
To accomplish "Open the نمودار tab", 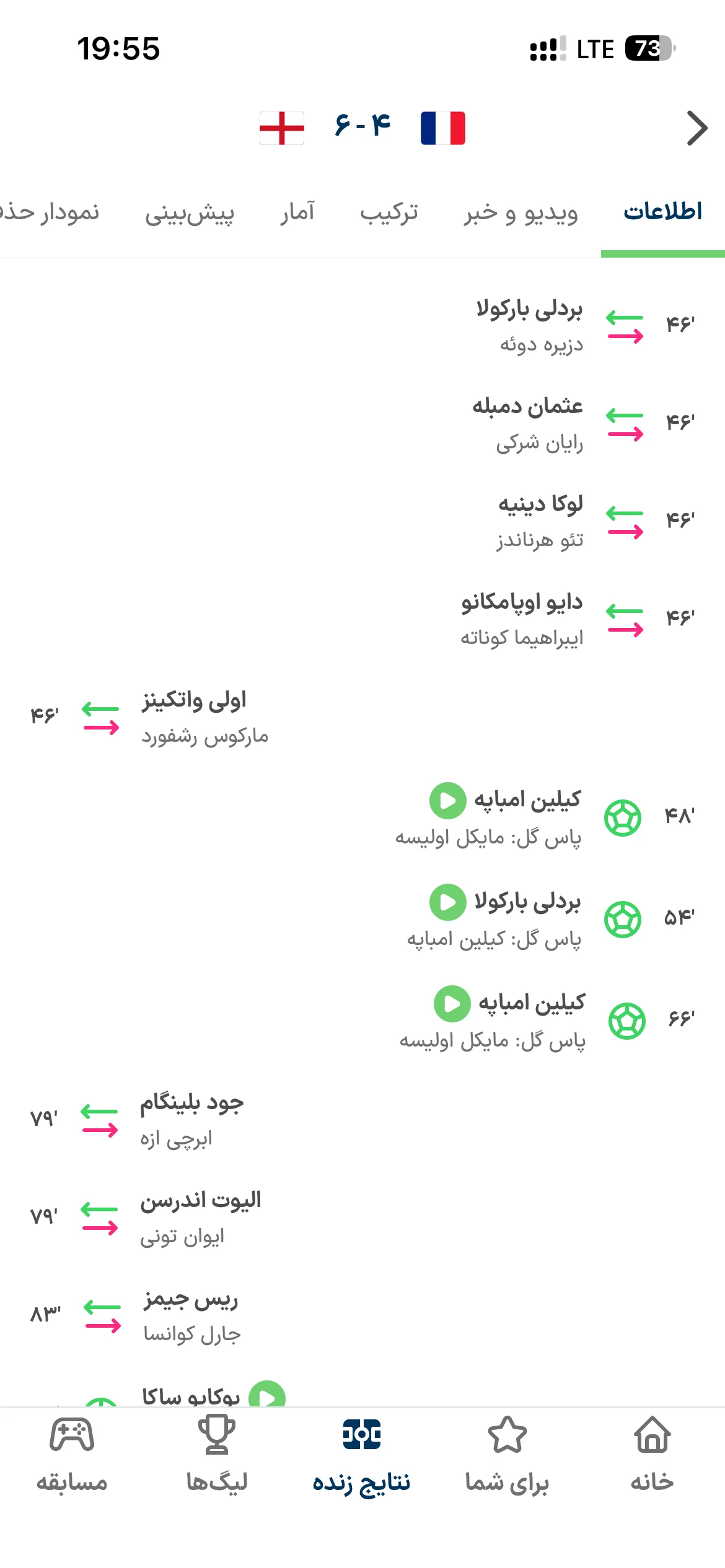I will click(50, 212).
